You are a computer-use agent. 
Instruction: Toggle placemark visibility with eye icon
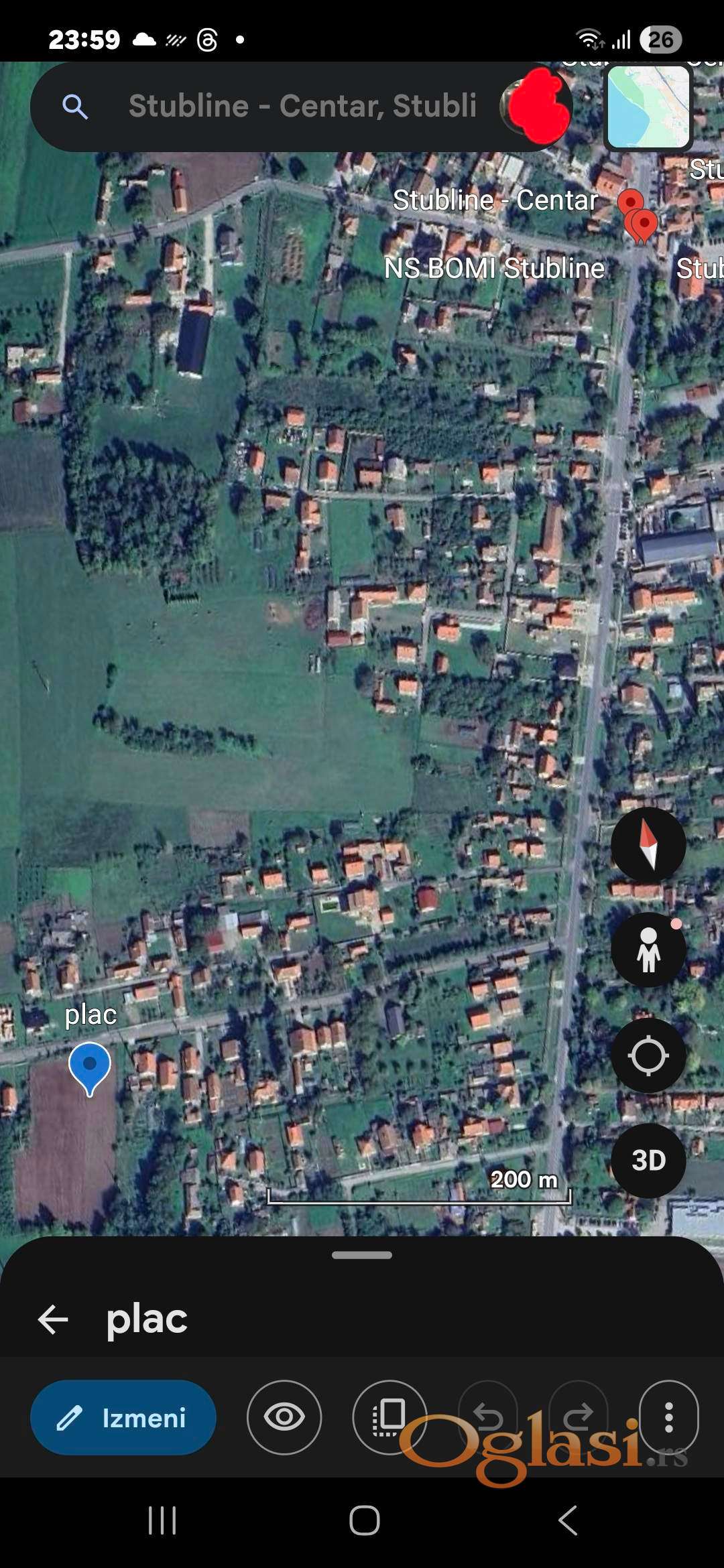[284, 1417]
